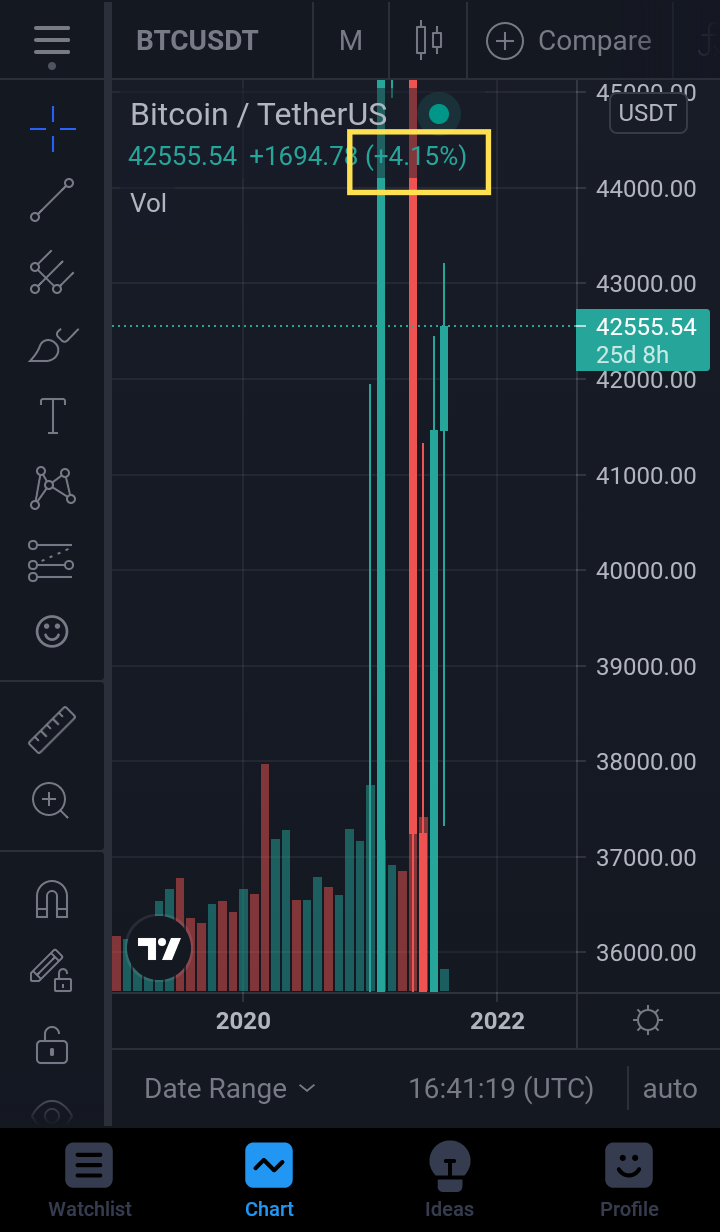Screen dimensions: 720x1232
Task: Choose the text annotation tool
Action: pyautogui.click(x=52, y=416)
